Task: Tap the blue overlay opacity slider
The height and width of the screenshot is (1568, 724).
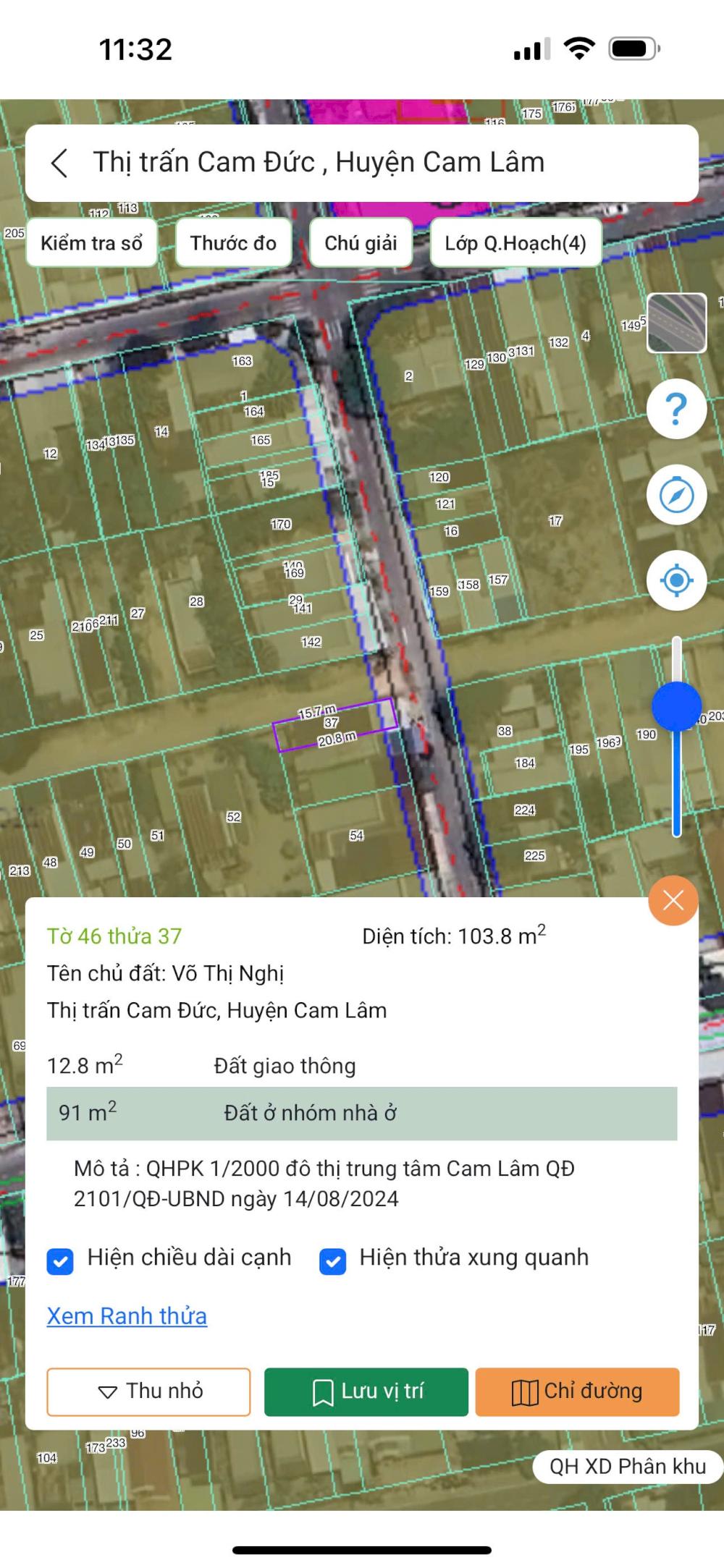Action: 676,707
